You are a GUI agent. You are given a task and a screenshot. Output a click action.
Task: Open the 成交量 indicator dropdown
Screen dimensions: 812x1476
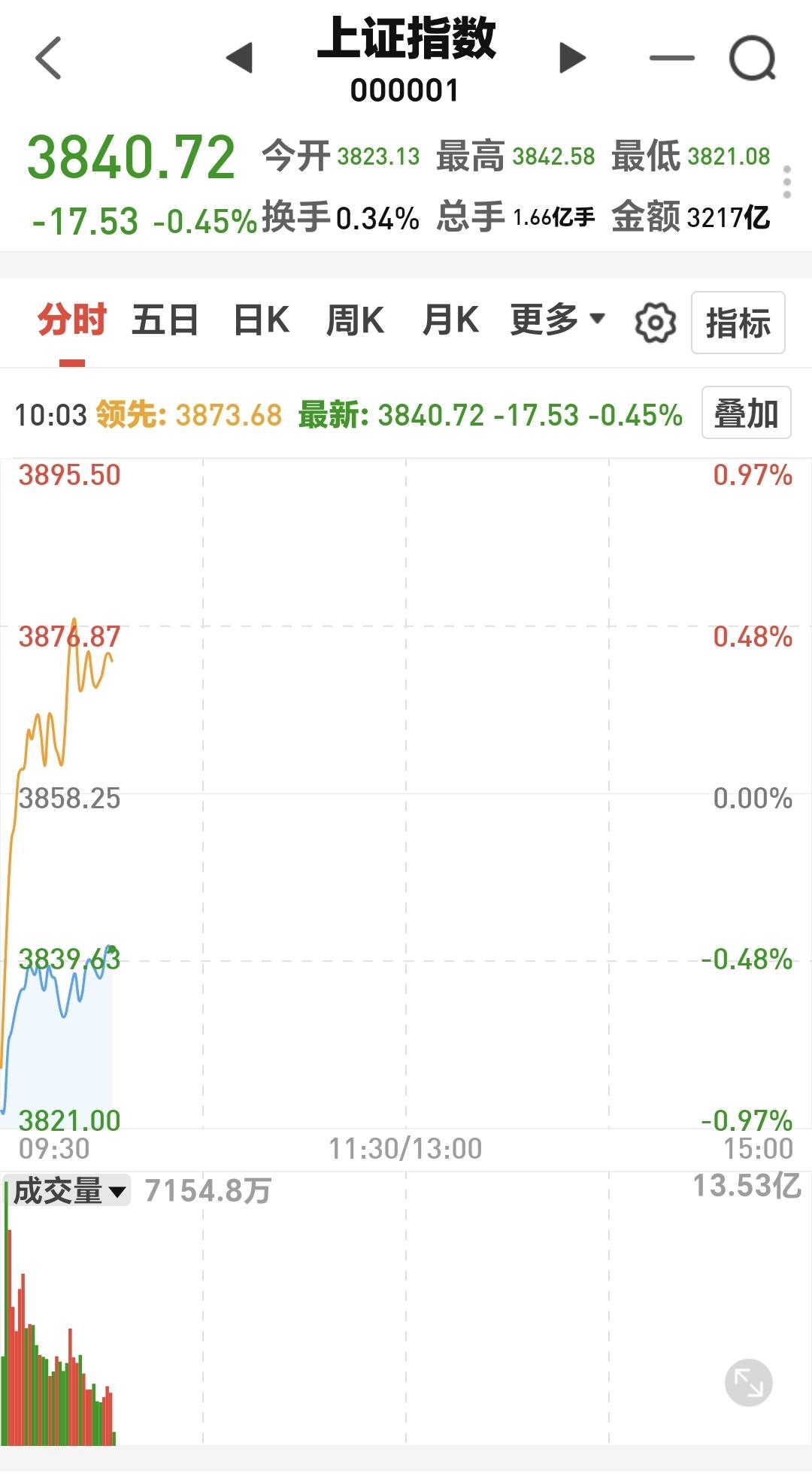[70, 1191]
